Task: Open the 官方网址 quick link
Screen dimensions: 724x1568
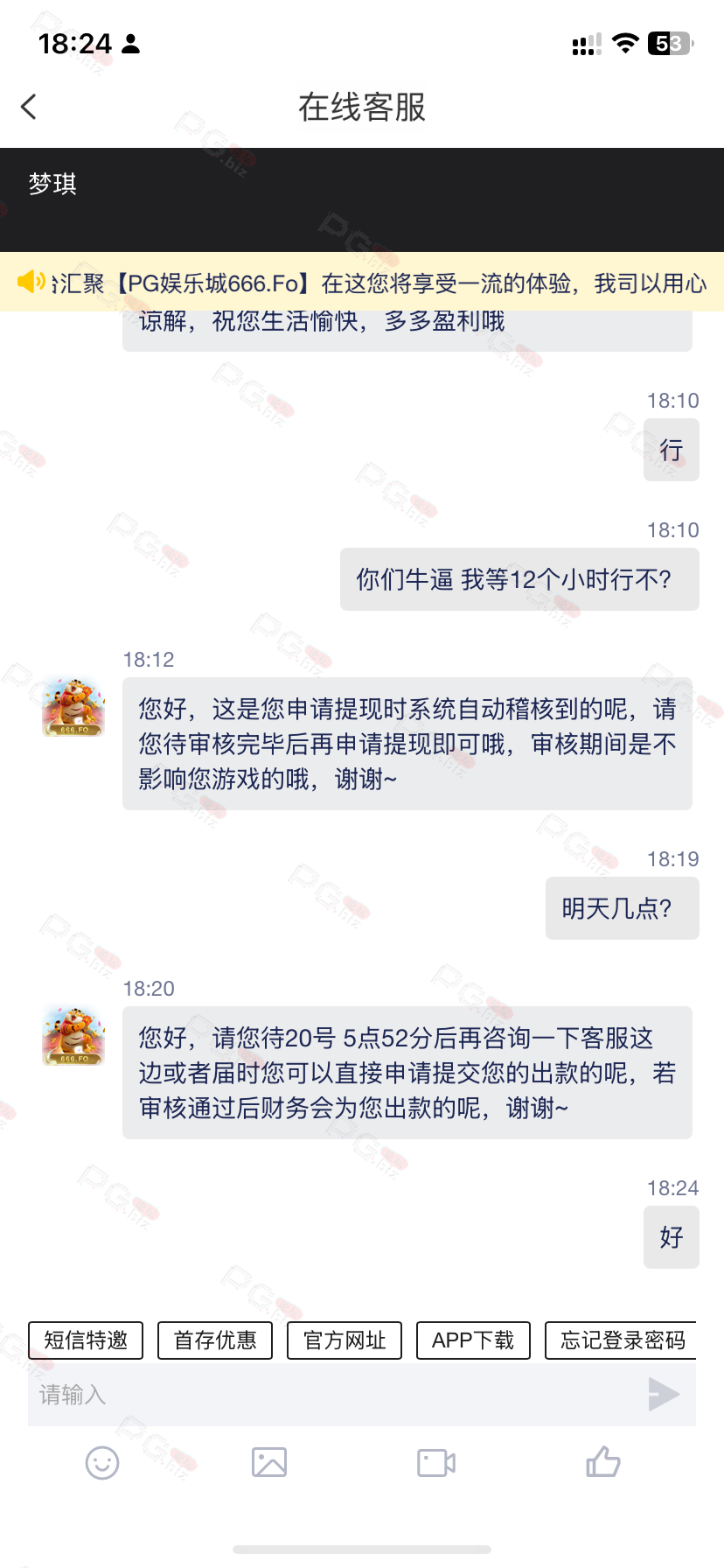Action: [x=345, y=1340]
